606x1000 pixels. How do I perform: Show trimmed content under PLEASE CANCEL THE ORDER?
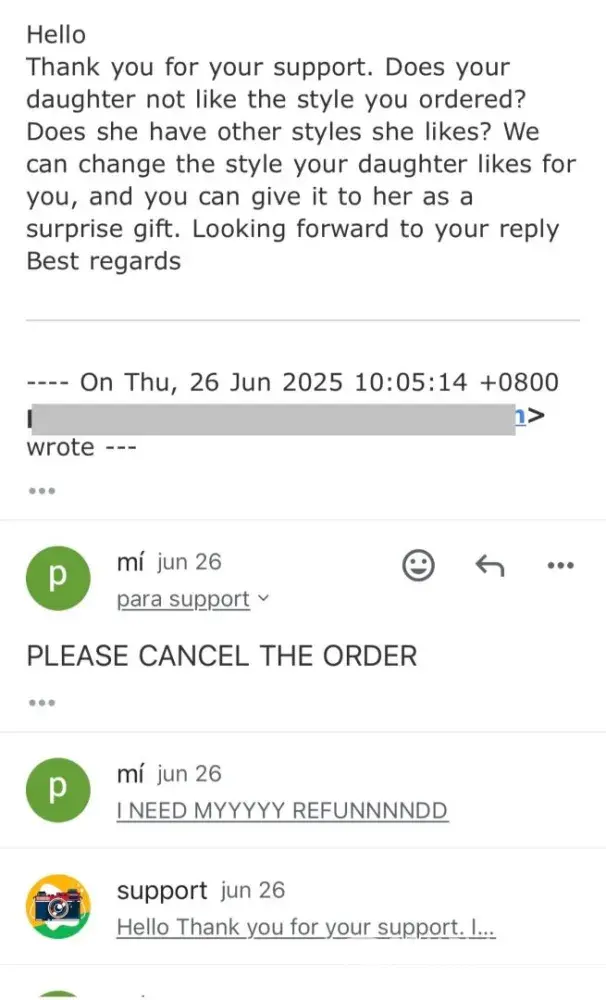point(41,702)
